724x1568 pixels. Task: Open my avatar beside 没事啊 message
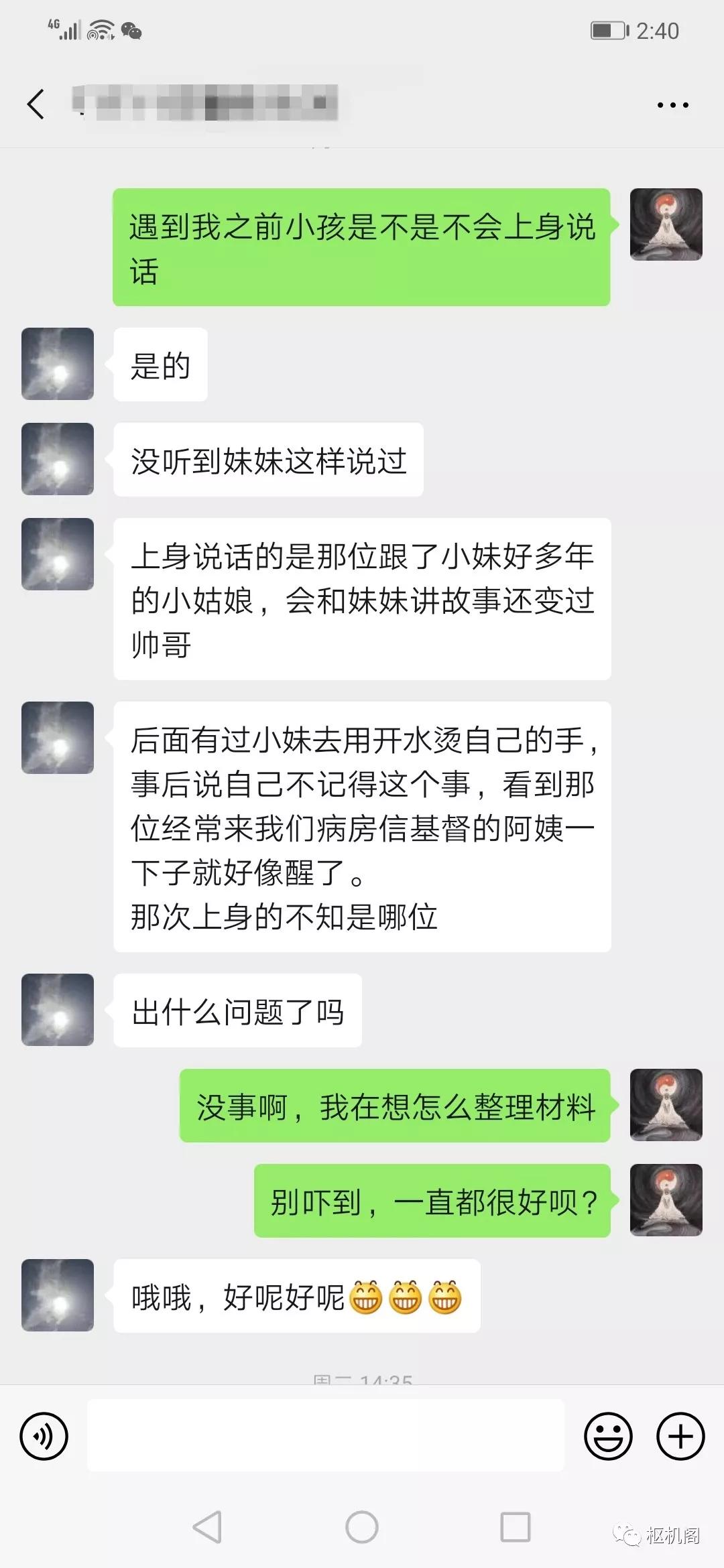[x=666, y=1105]
